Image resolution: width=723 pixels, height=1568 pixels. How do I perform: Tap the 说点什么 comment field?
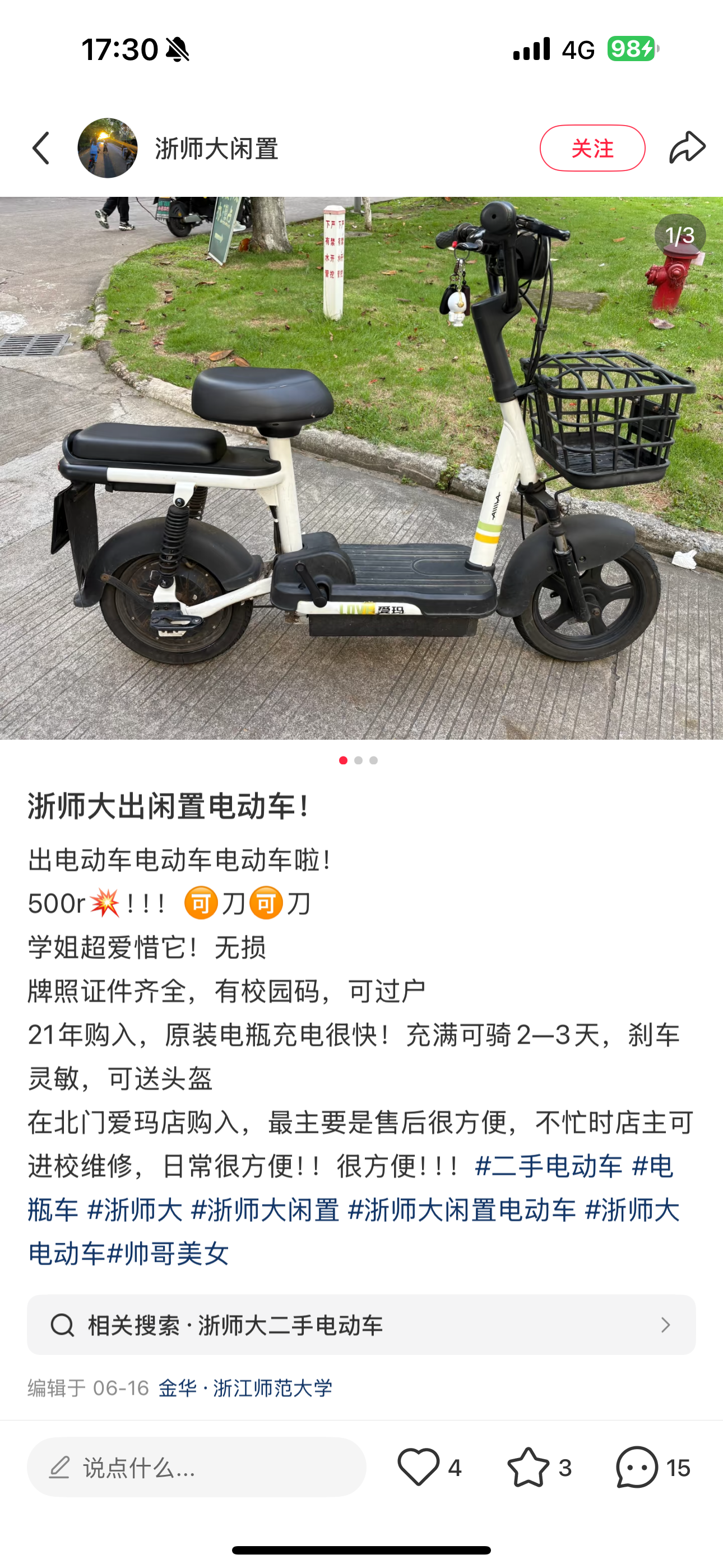click(x=197, y=1468)
